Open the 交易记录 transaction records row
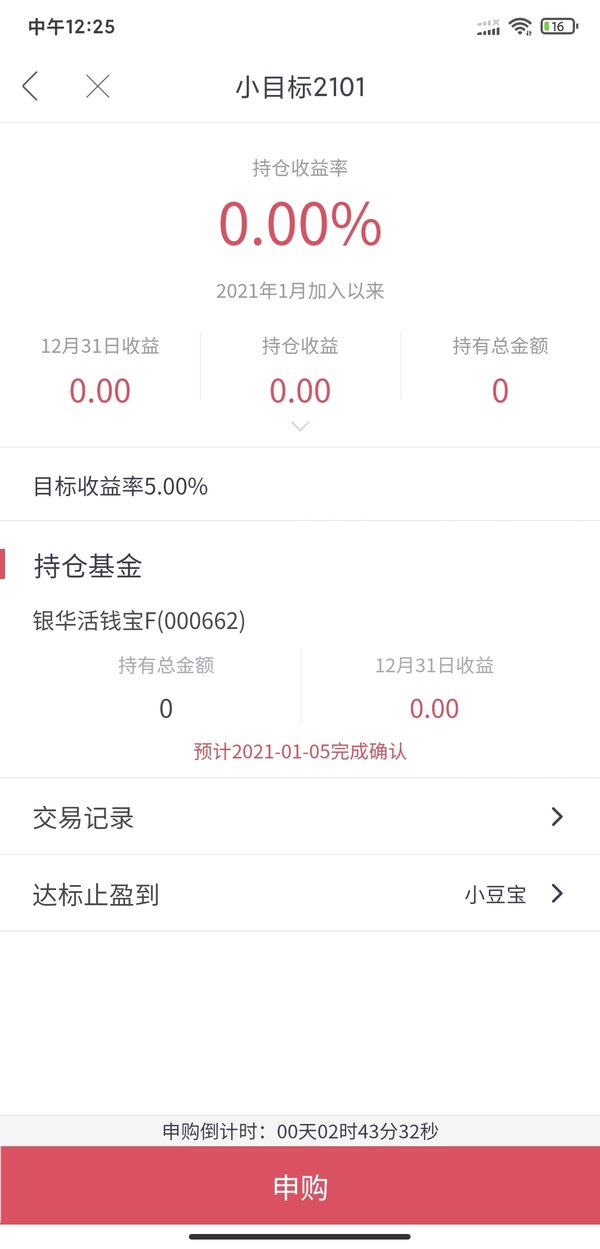 [x=300, y=817]
